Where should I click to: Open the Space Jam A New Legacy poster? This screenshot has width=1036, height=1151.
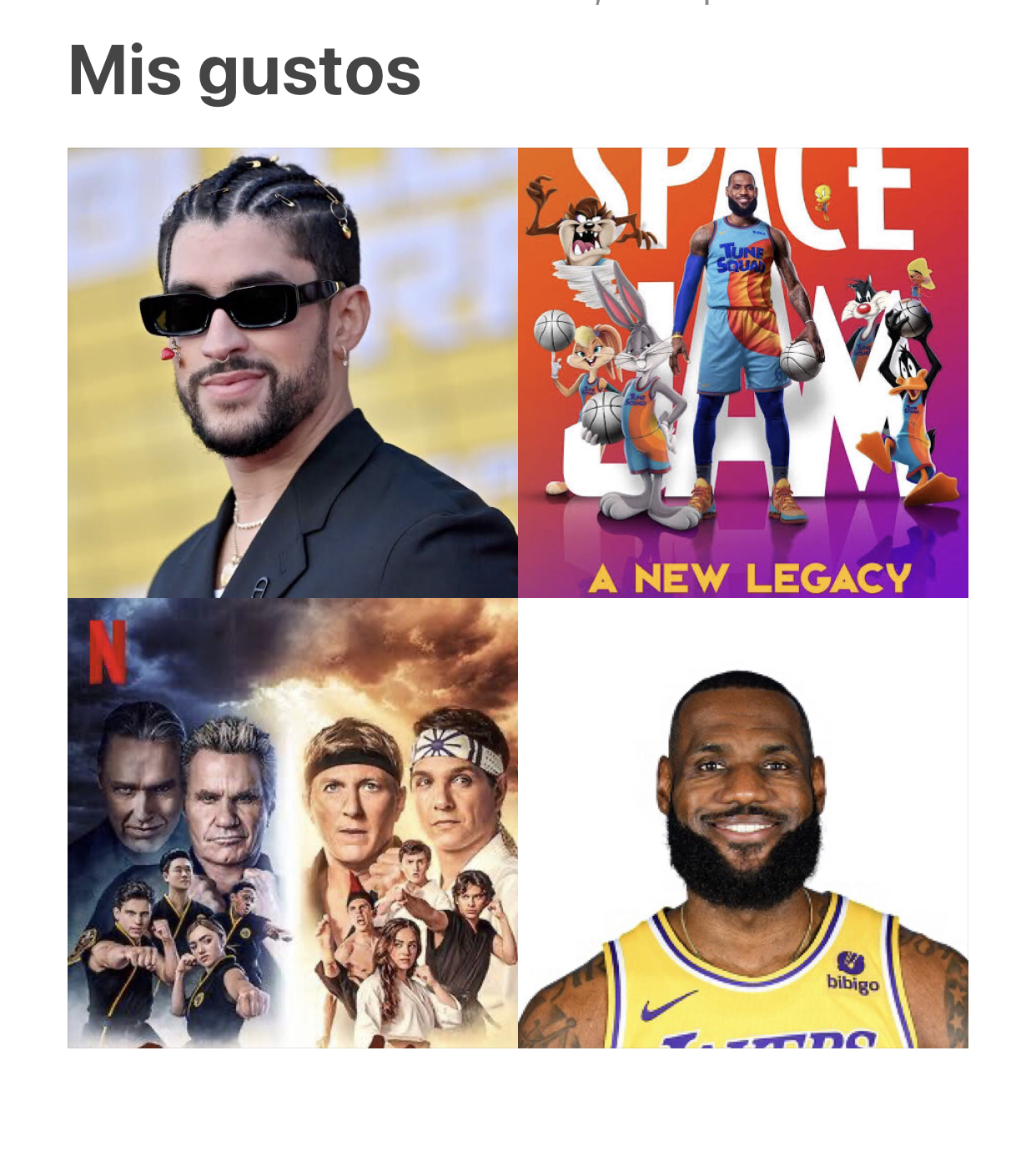pos(742,373)
